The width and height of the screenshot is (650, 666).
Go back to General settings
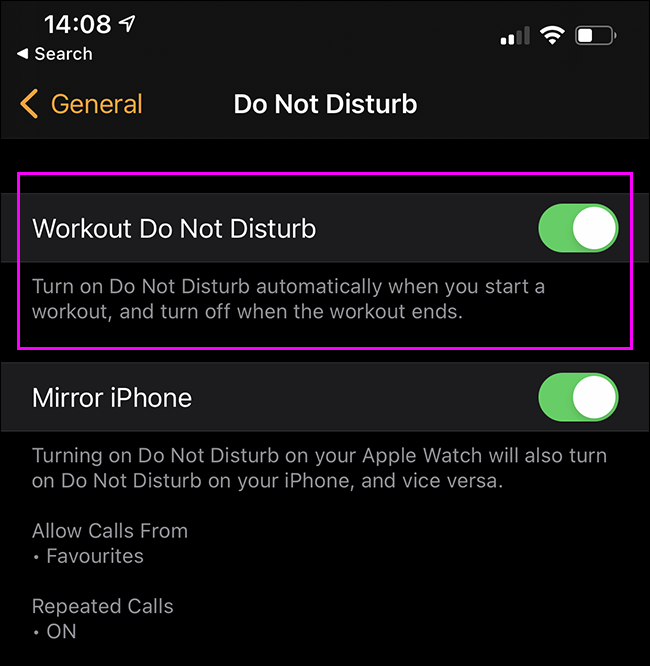pos(82,104)
